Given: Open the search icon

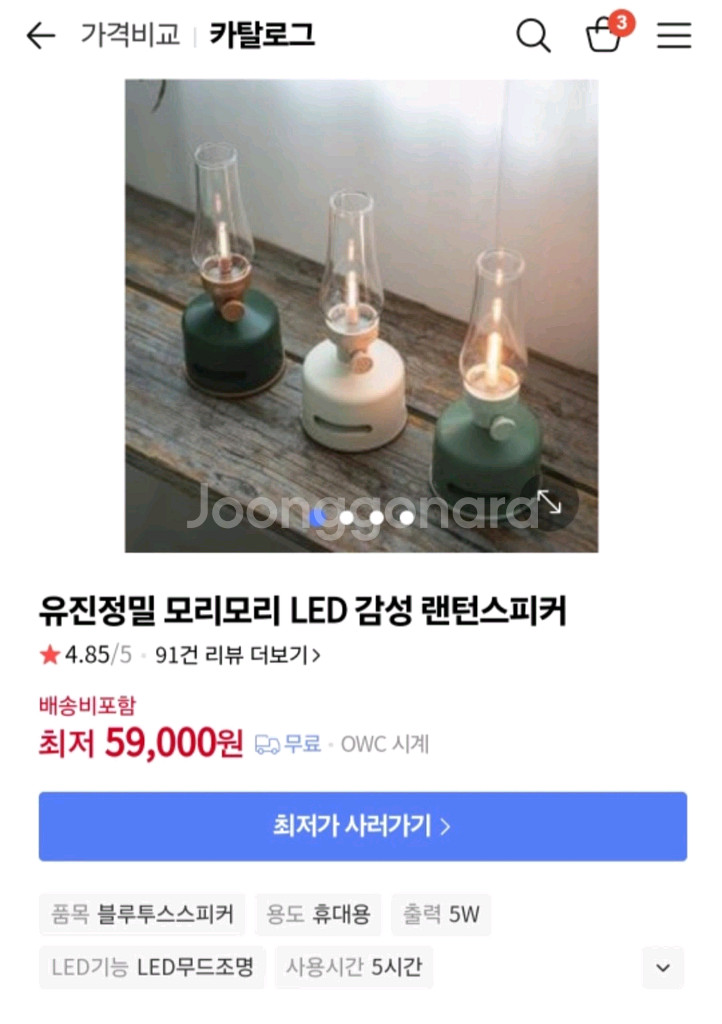Looking at the screenshot, I should (533, 36).
